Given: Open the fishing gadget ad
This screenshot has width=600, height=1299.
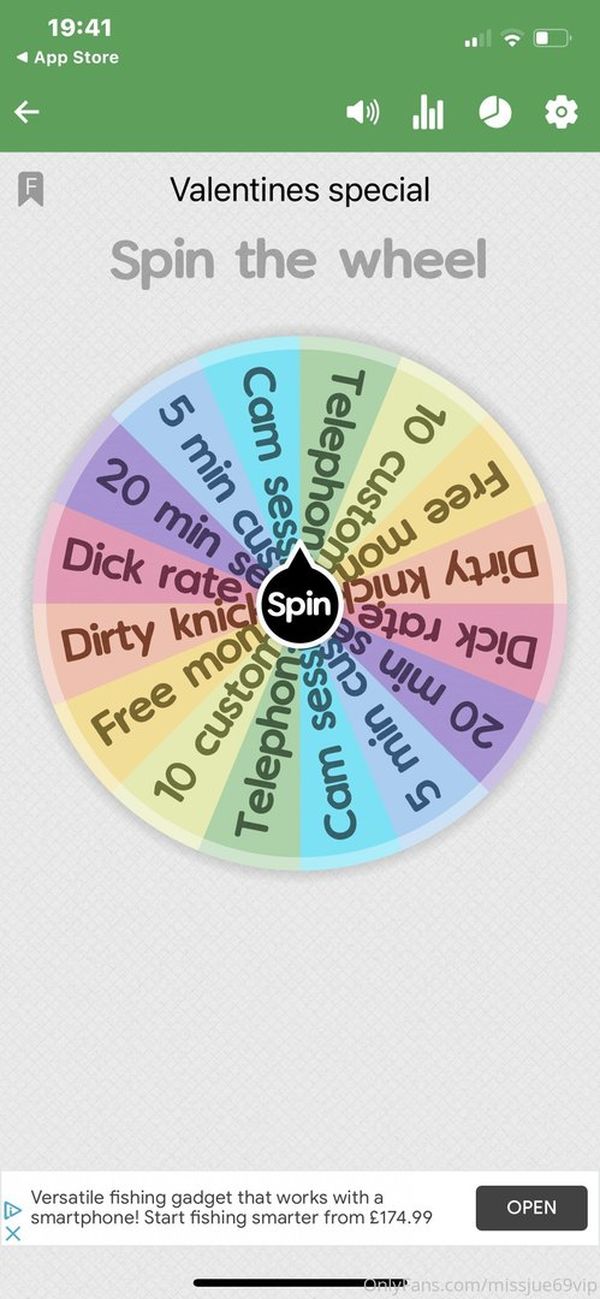Looking at the screenshot, I should pyautogui.click(x=531, y=1207).
